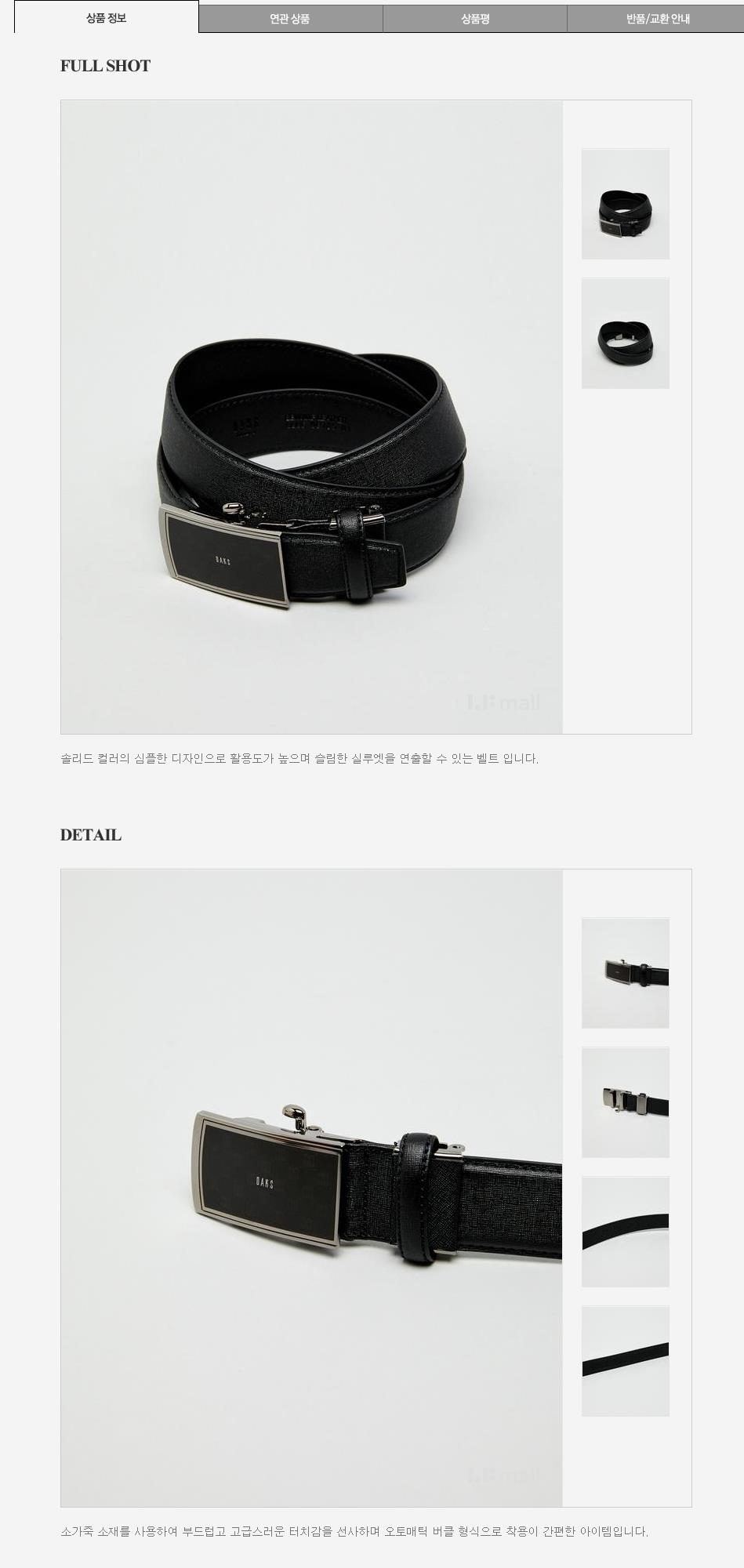This screenshot has width=744, height=1568.
Task: Select the straight belt strap thumbnail in DETAIL
Action: (x=625, y=1361)
